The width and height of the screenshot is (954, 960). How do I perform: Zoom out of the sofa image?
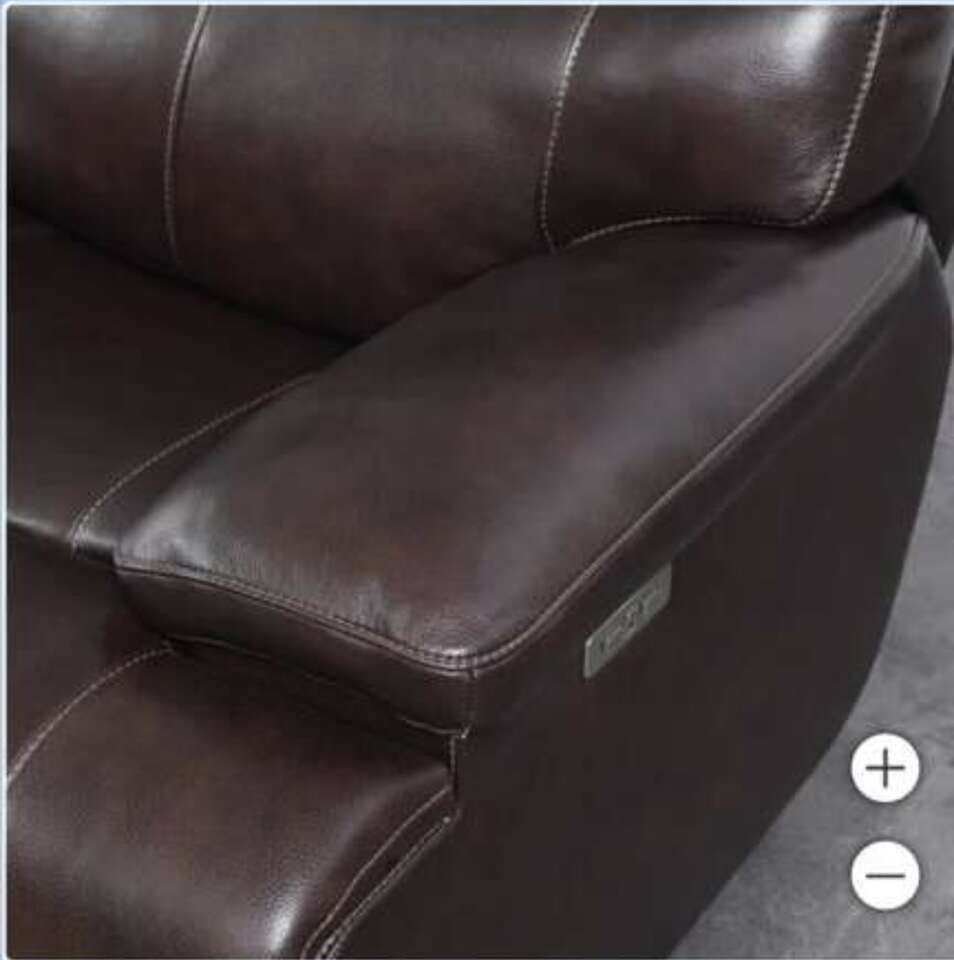tap(885, 875)
